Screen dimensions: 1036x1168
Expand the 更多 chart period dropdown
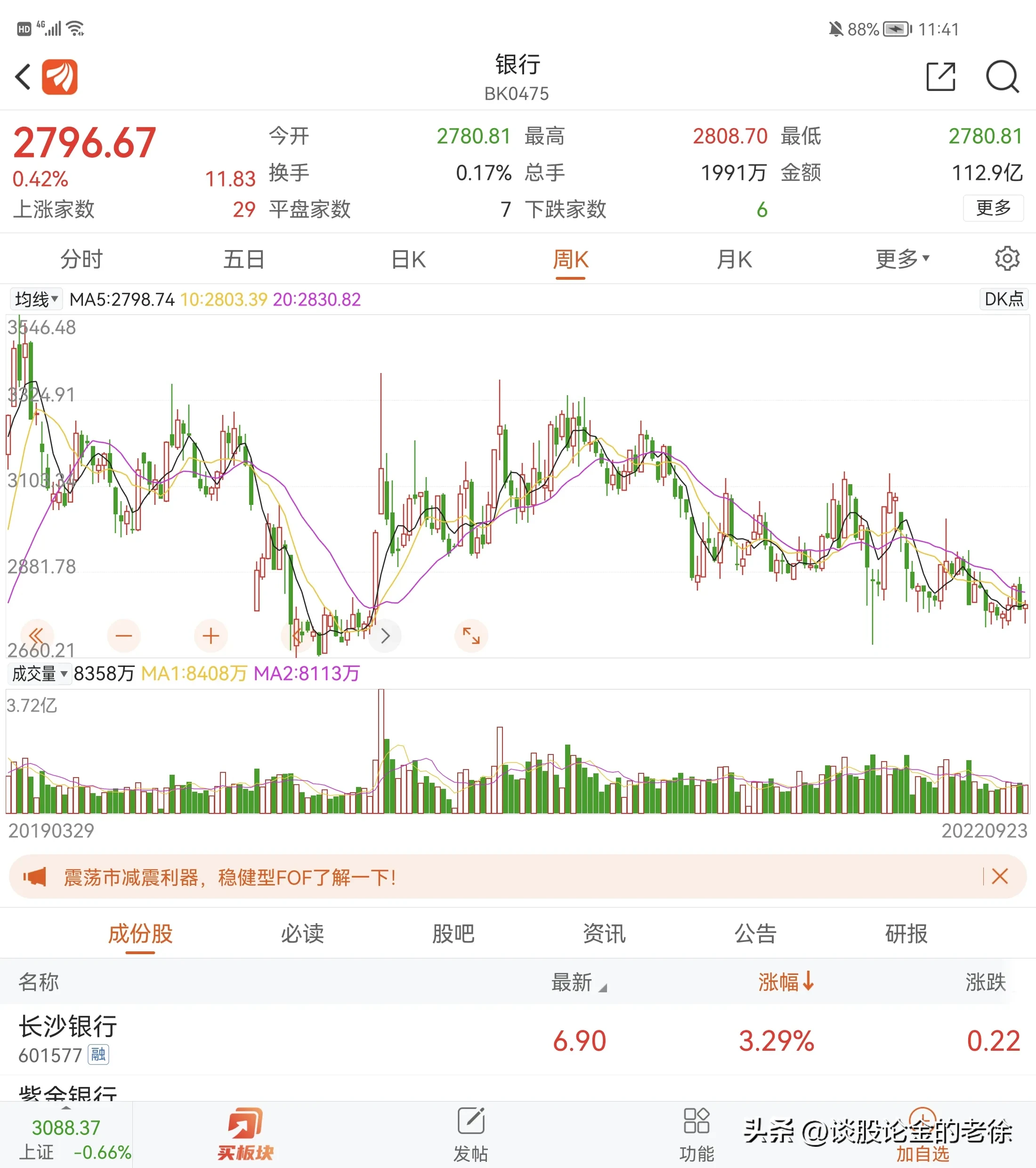pyautogui.click(x=902, y=260)
